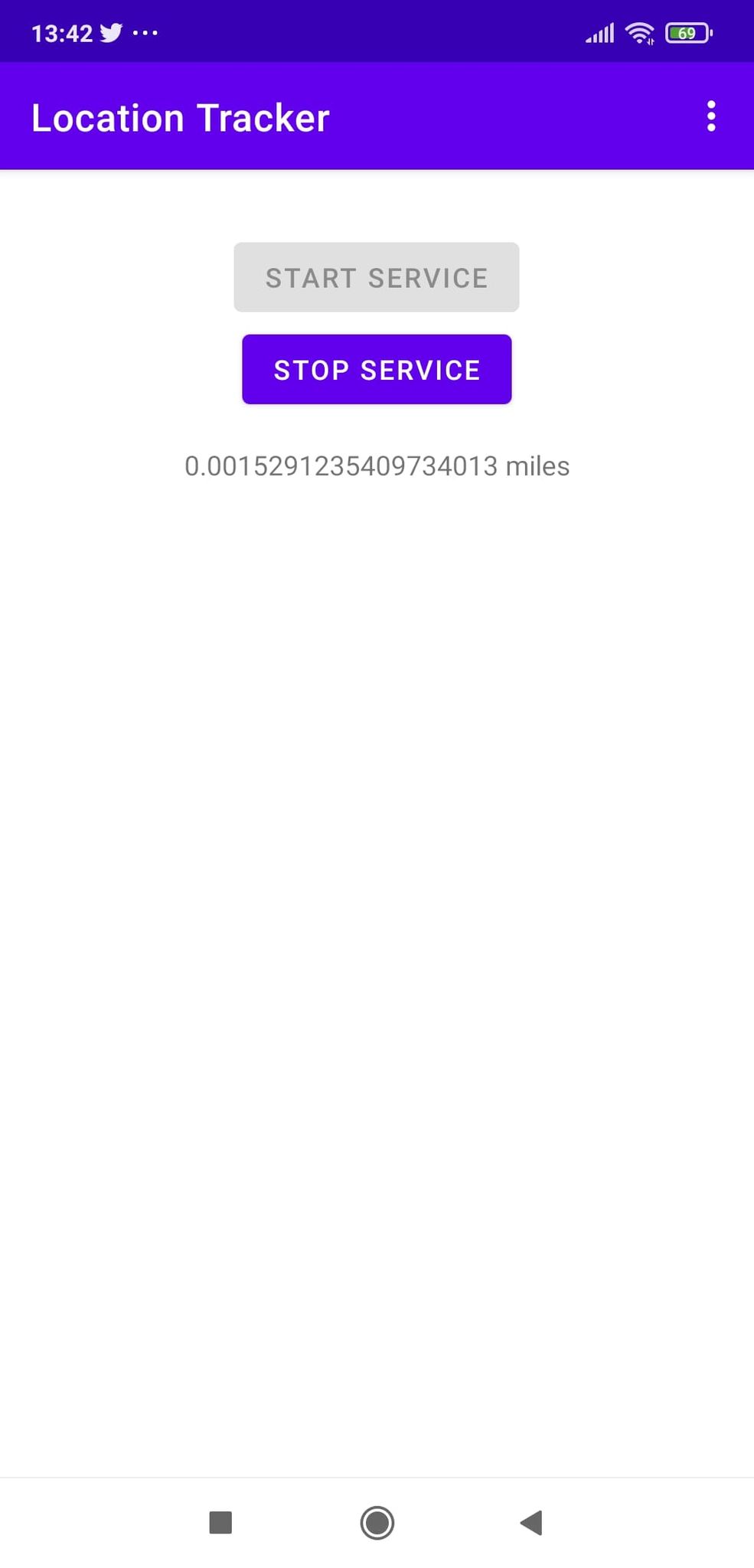Open the three-dot overflow menu
754x1568 pixels.
[710, 116]
